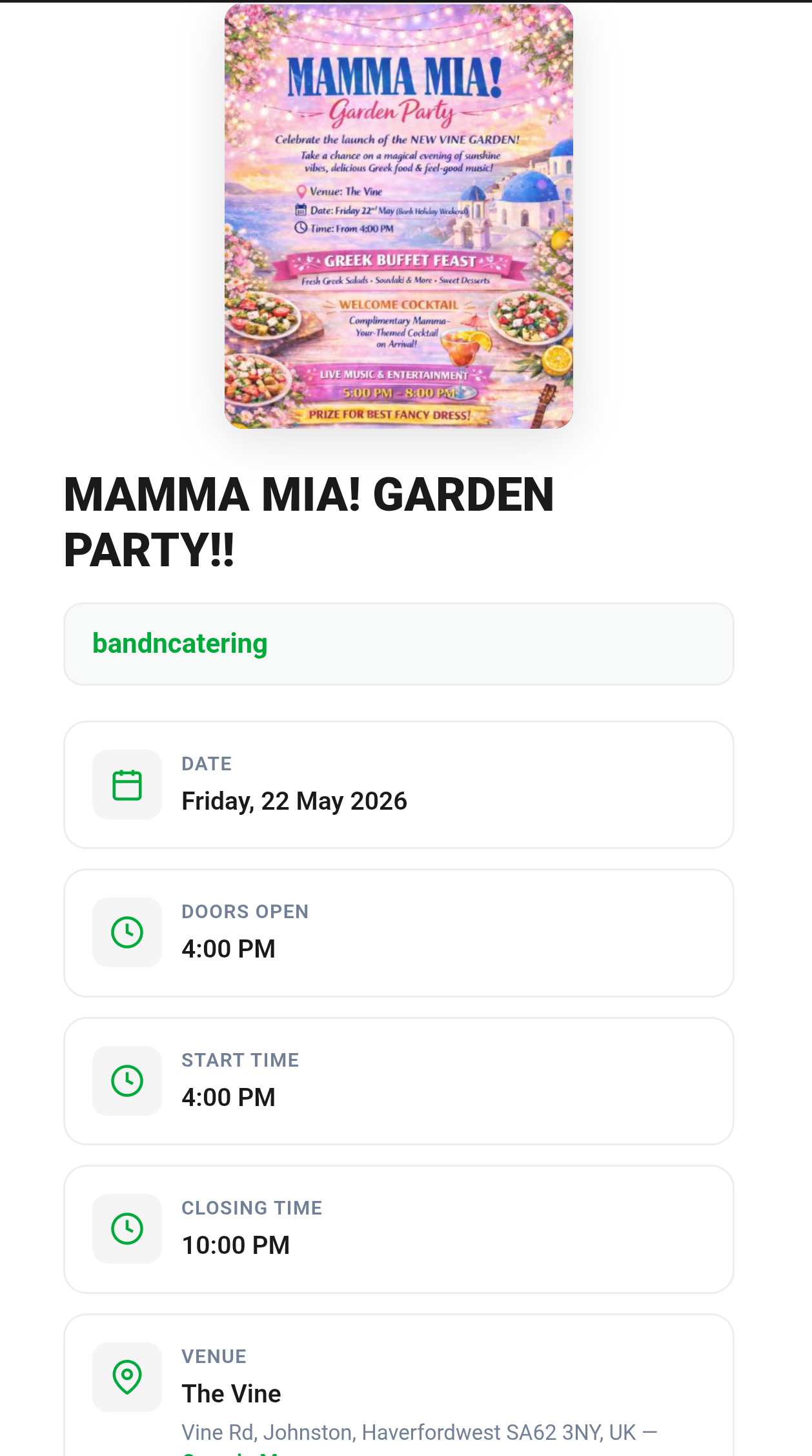Click the map pin icon in the Venue card
The width and height of the screenshot is (812, 1456).
coord(127,1377)
